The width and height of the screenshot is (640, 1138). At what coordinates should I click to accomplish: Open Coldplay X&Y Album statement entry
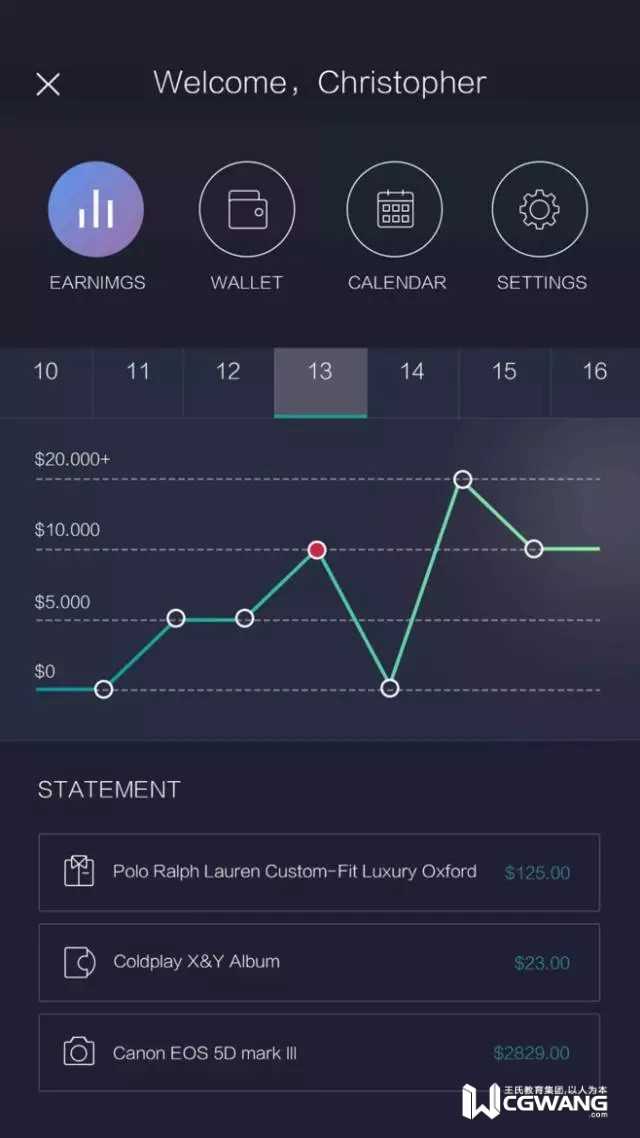[x=319, y=963]
